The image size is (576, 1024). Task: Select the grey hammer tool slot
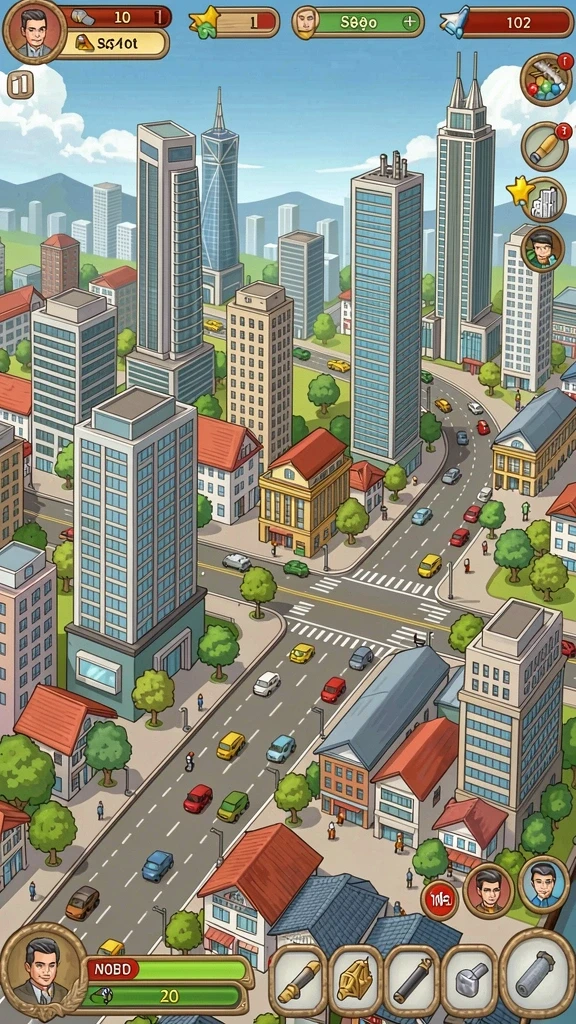(470, 980)
